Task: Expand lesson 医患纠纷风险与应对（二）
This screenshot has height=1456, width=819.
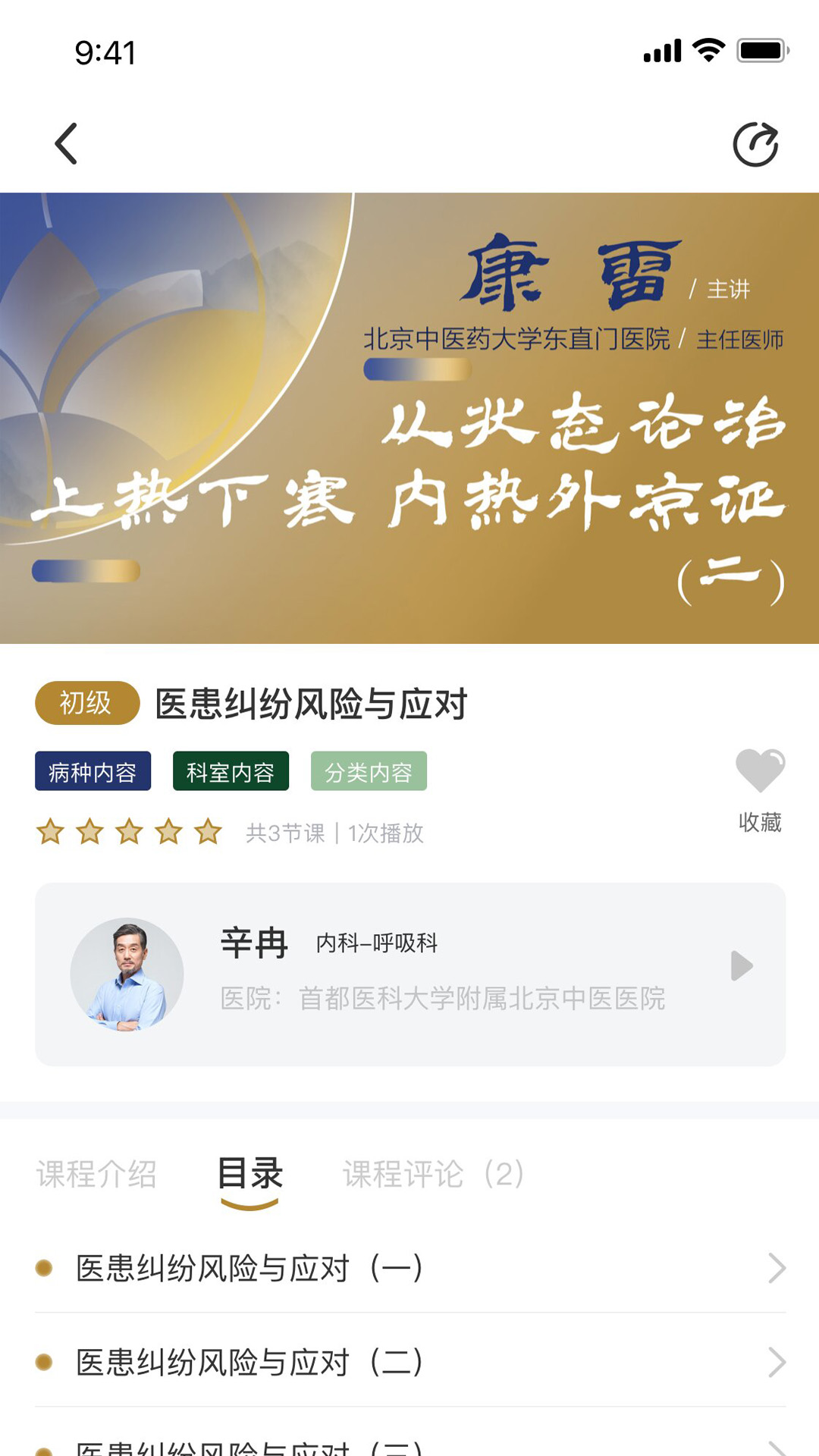Action: coord(775,1362)
